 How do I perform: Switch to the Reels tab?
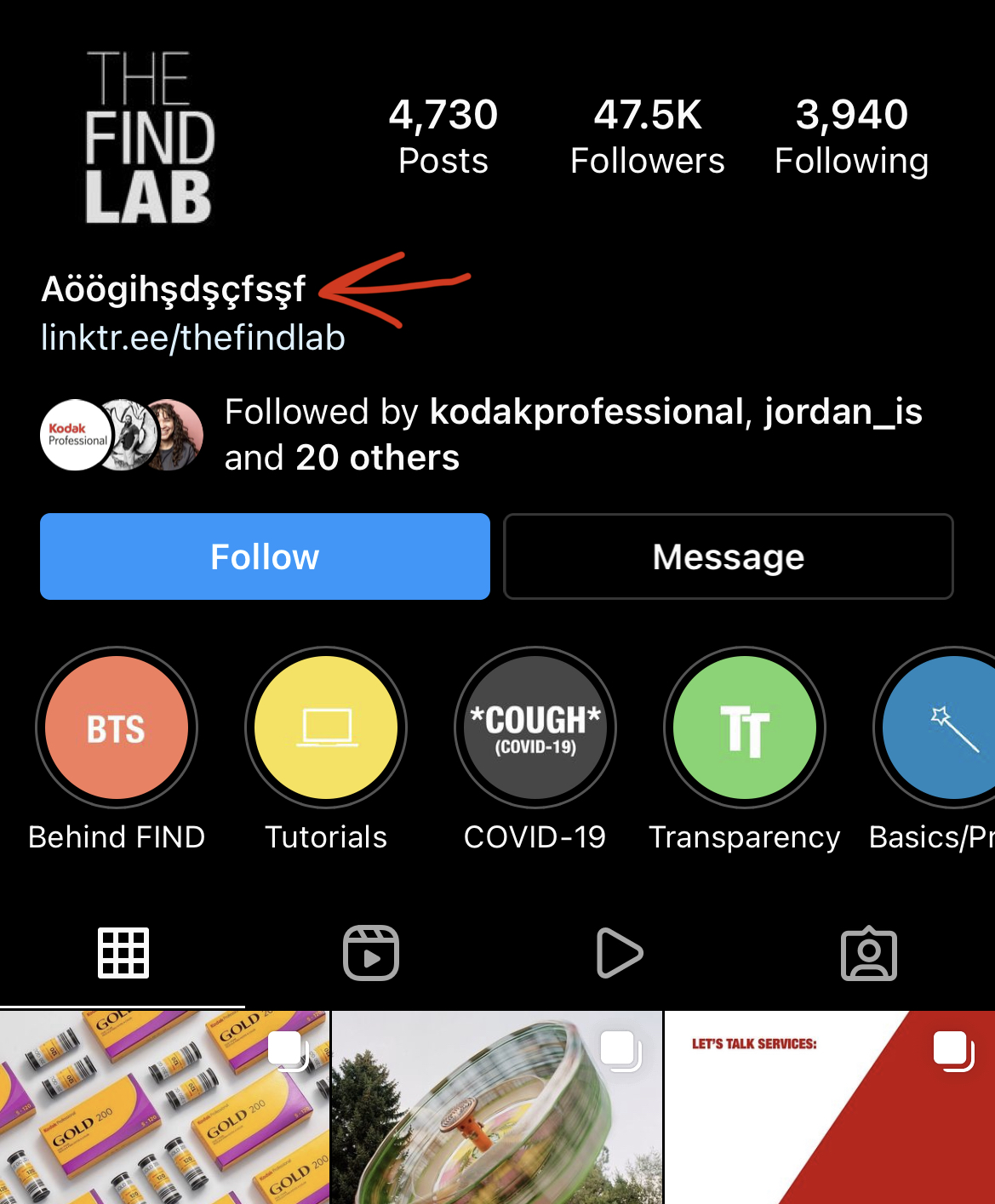pyautogui.click(x=371, y=953)
